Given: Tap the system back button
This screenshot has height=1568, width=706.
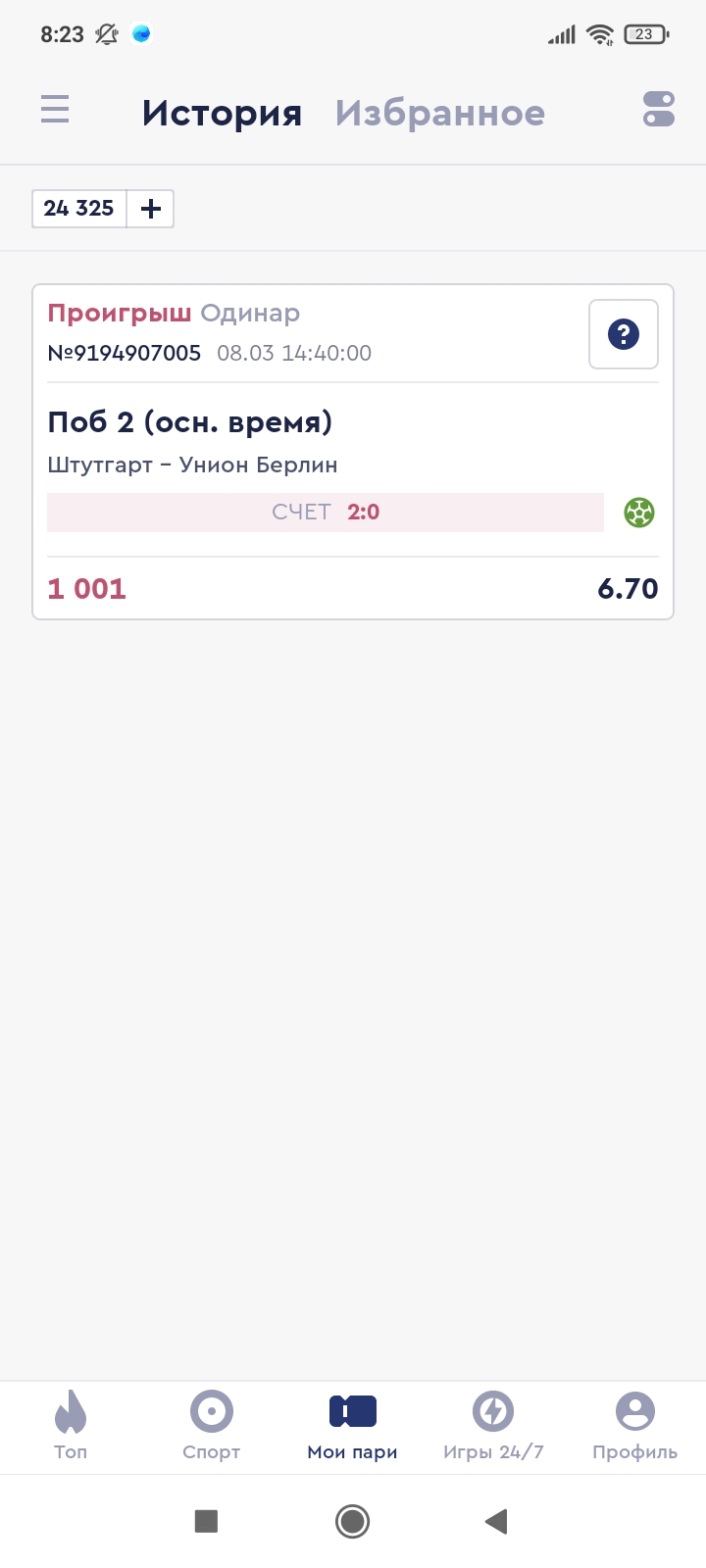Looking at the screenshot, I should click(496, 1521).
